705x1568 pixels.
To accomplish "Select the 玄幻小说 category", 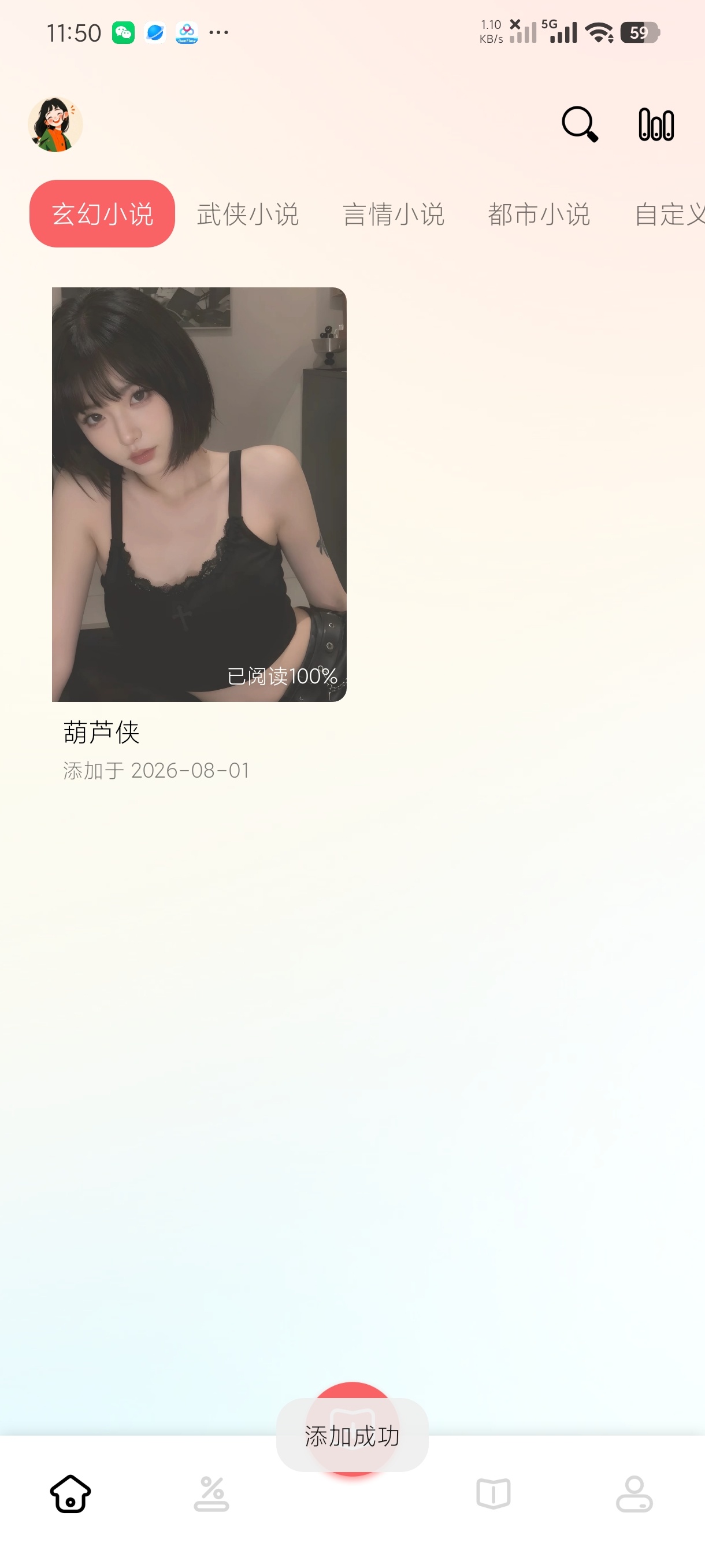I will [x=102, y=214].
